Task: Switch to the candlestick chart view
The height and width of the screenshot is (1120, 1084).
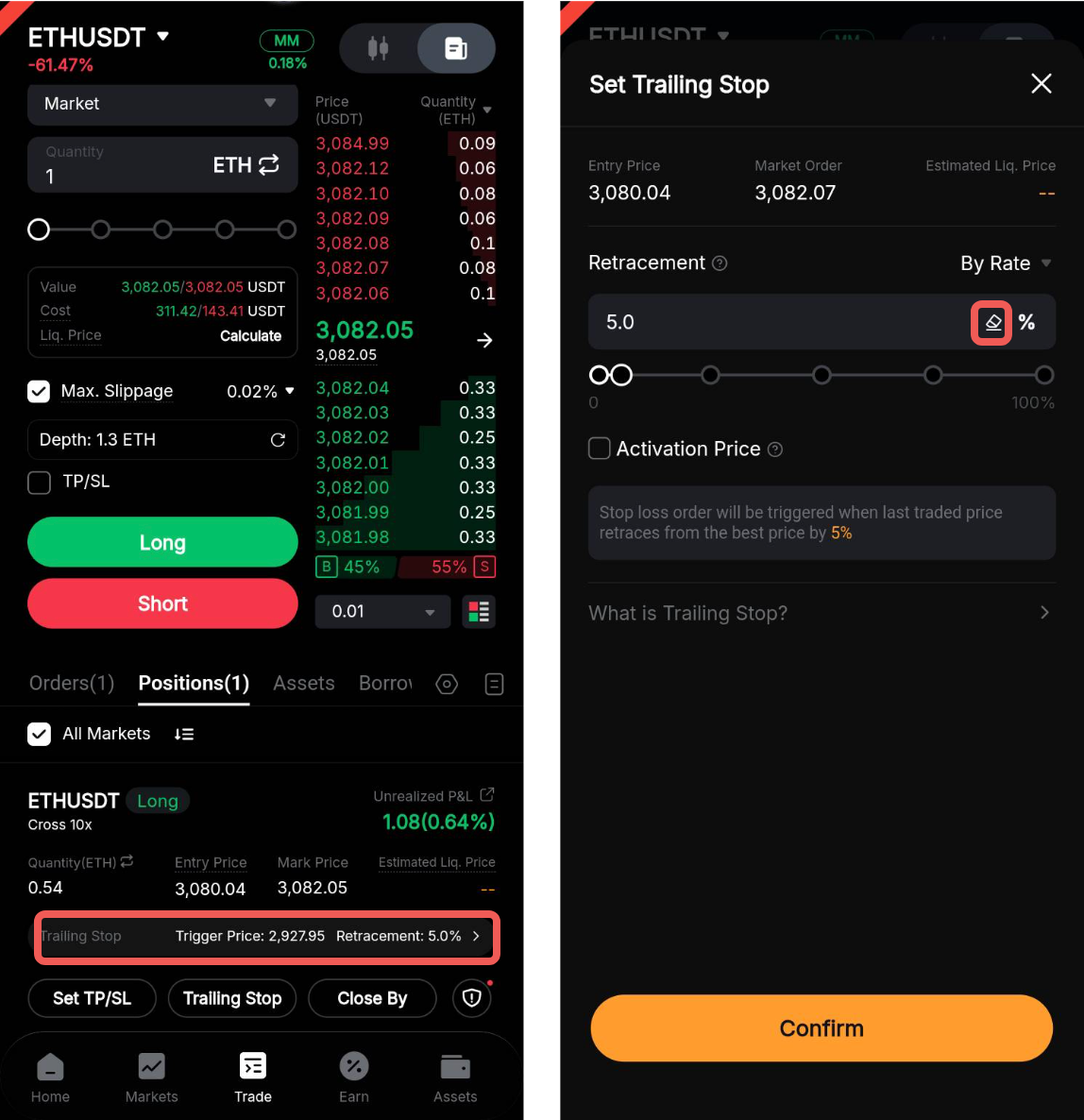Action: (x=379, y=48)
